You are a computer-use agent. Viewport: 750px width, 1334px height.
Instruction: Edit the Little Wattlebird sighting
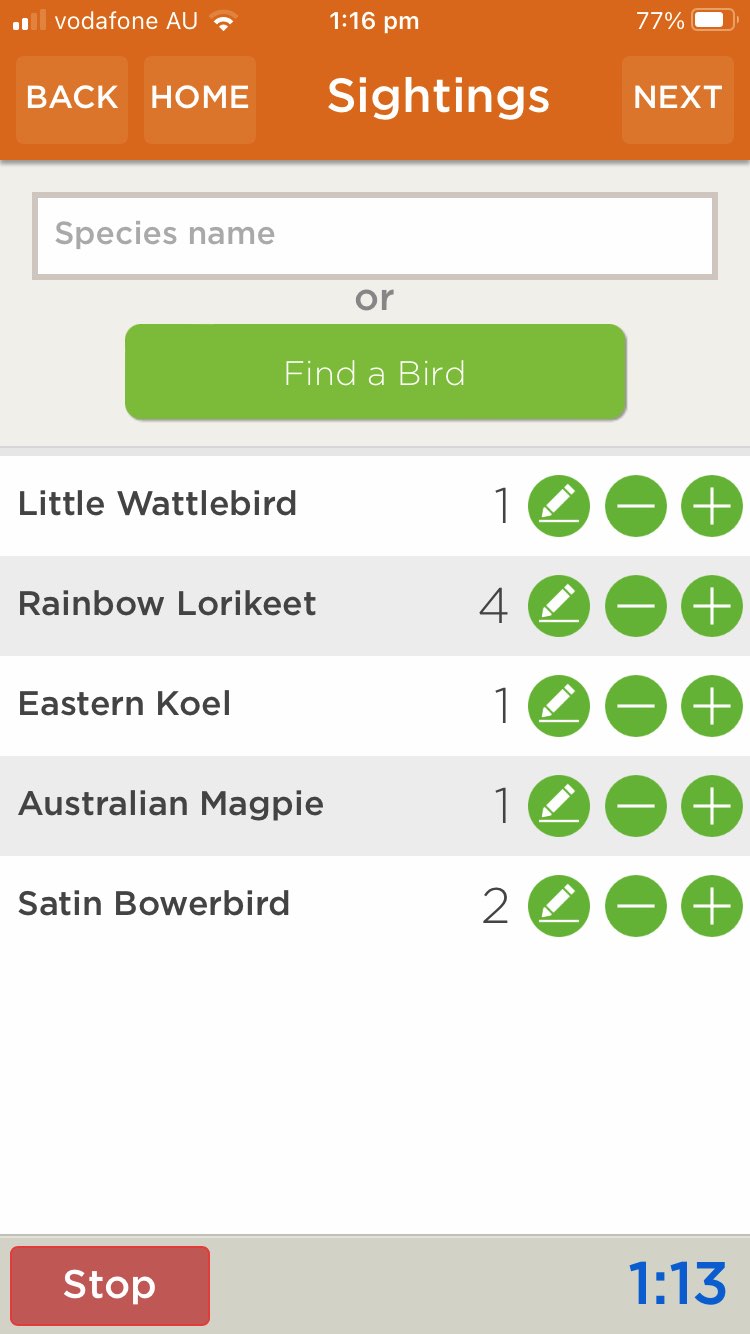[559, 506]
